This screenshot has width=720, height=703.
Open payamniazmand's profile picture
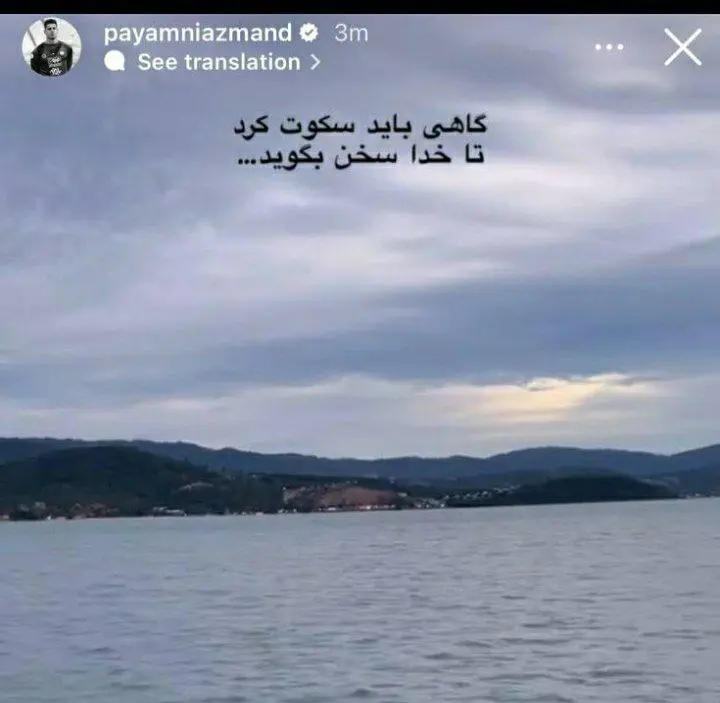tap(52, 46)
